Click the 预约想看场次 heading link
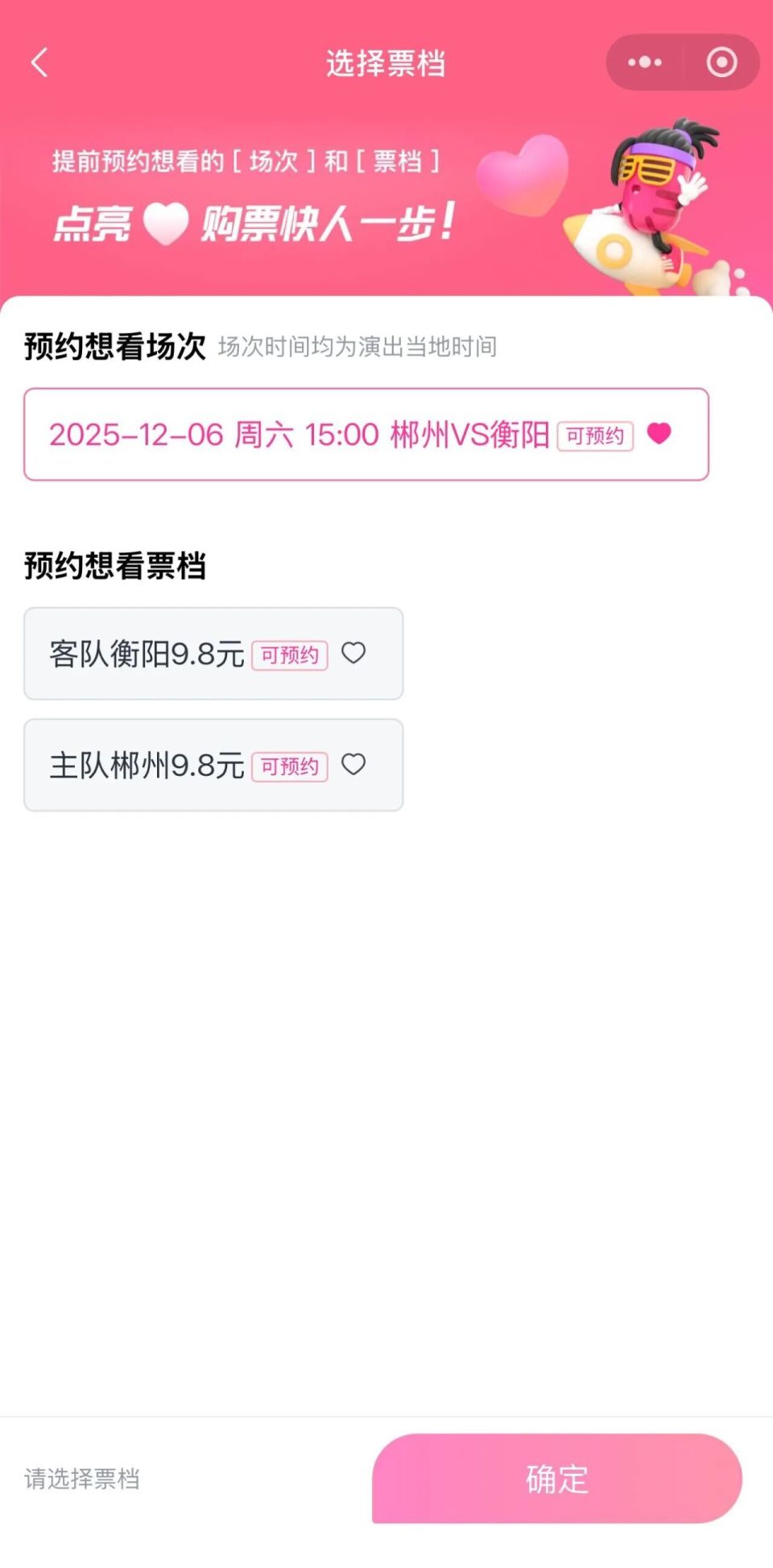Image resolution: width=773 pixels, height=1568 pixels. tap(116, 348)
